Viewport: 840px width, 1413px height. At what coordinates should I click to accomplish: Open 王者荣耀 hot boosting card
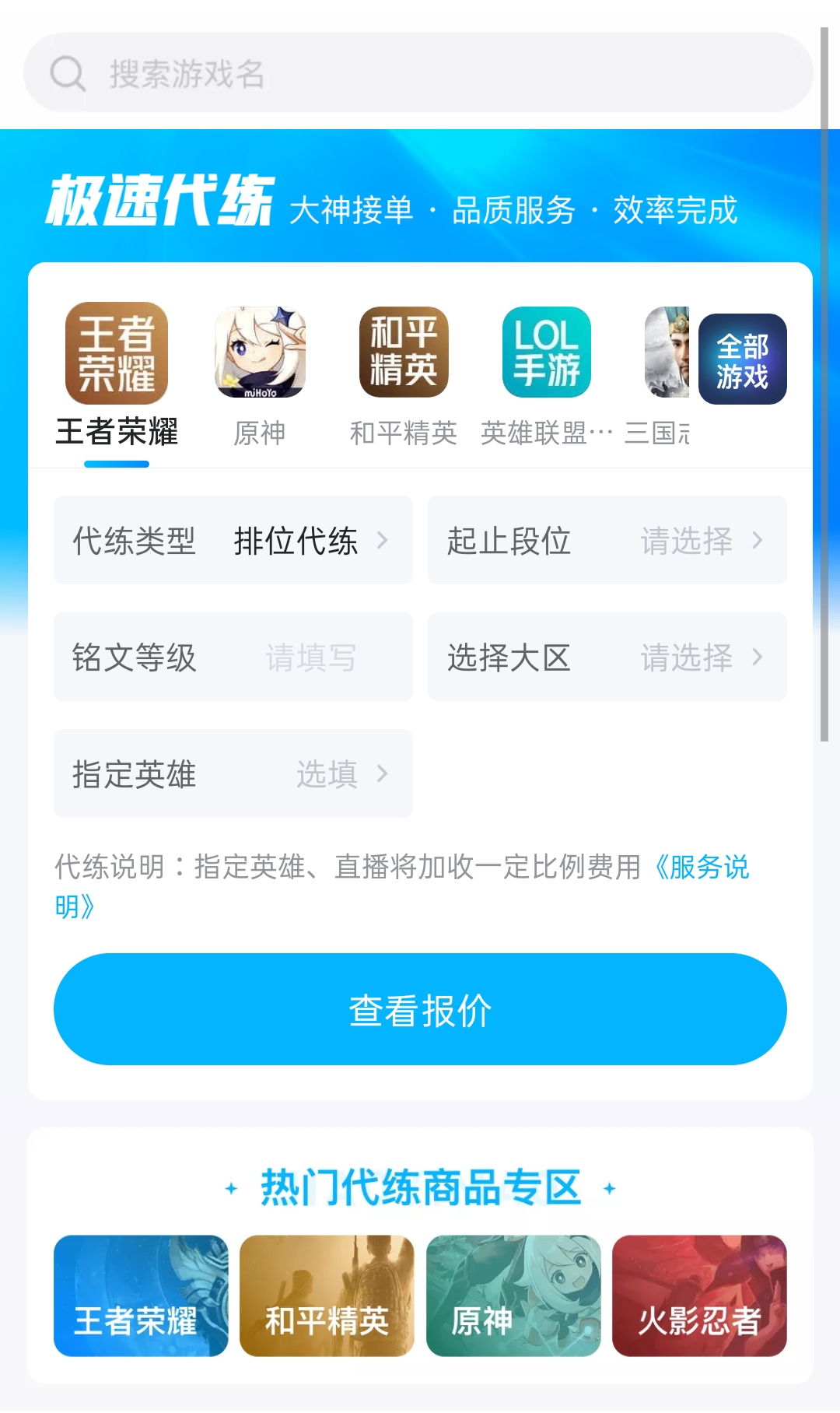pyautogui.click(x=141, y=1296)
